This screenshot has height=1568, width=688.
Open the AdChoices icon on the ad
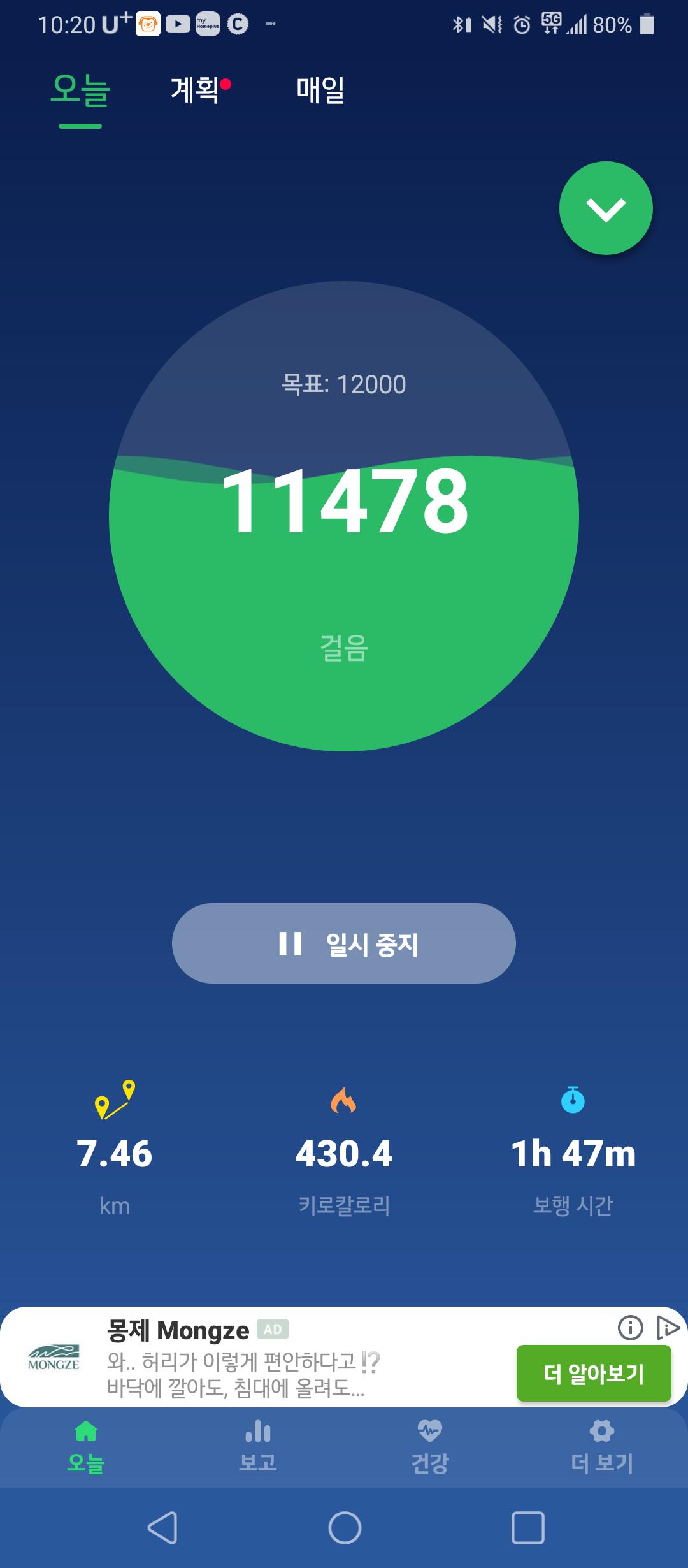(667, 1328)
